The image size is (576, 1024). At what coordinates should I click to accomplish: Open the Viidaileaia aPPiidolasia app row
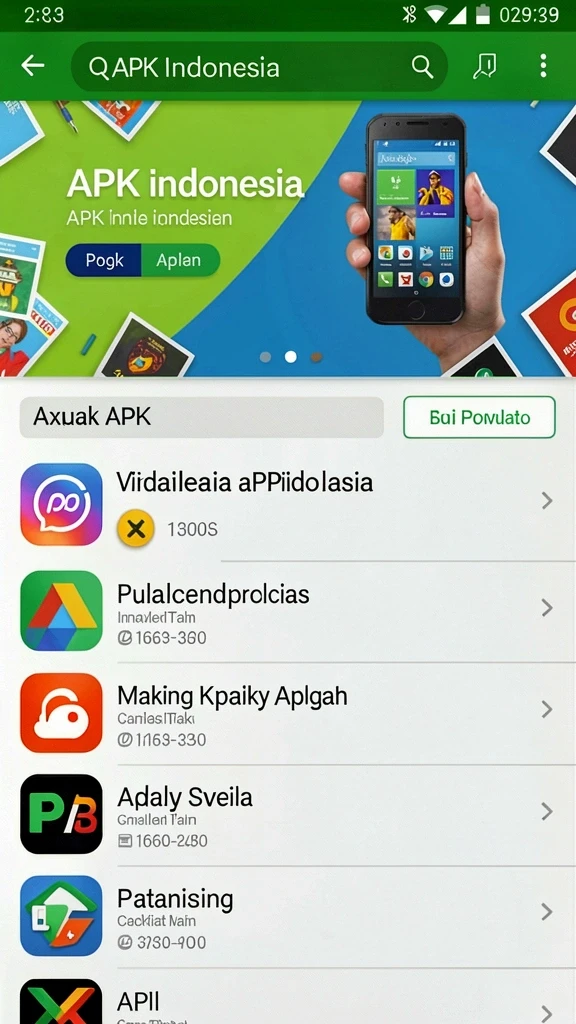(288, 504)
